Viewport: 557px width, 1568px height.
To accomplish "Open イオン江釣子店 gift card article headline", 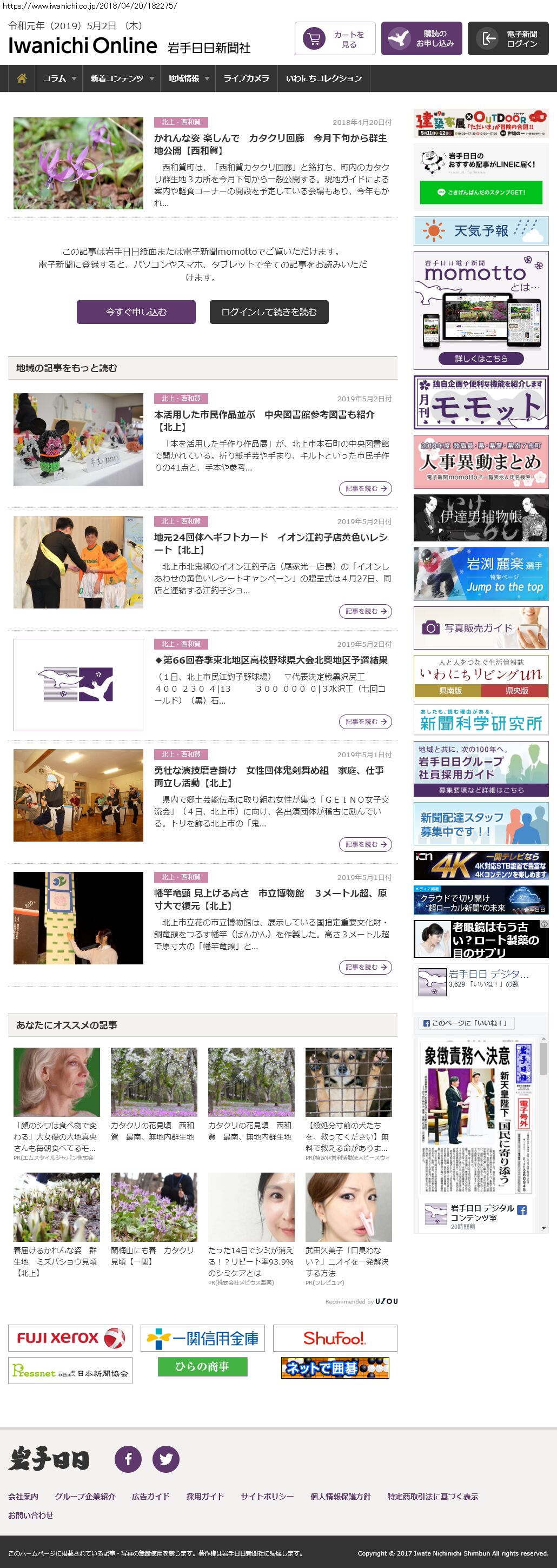I will [x=270, y=543].
